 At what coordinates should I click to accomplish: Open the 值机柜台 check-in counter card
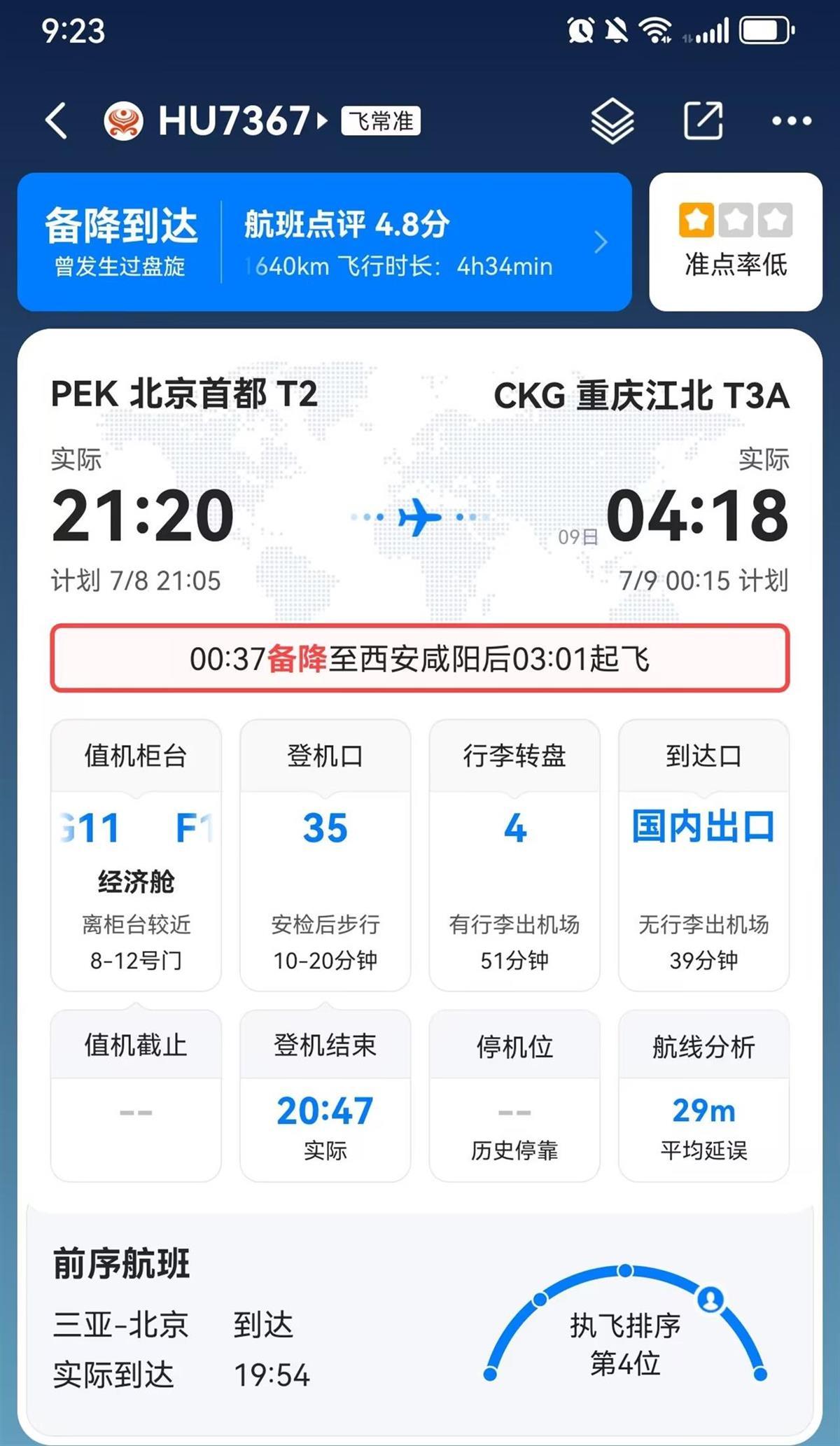[x=136, y=854]
